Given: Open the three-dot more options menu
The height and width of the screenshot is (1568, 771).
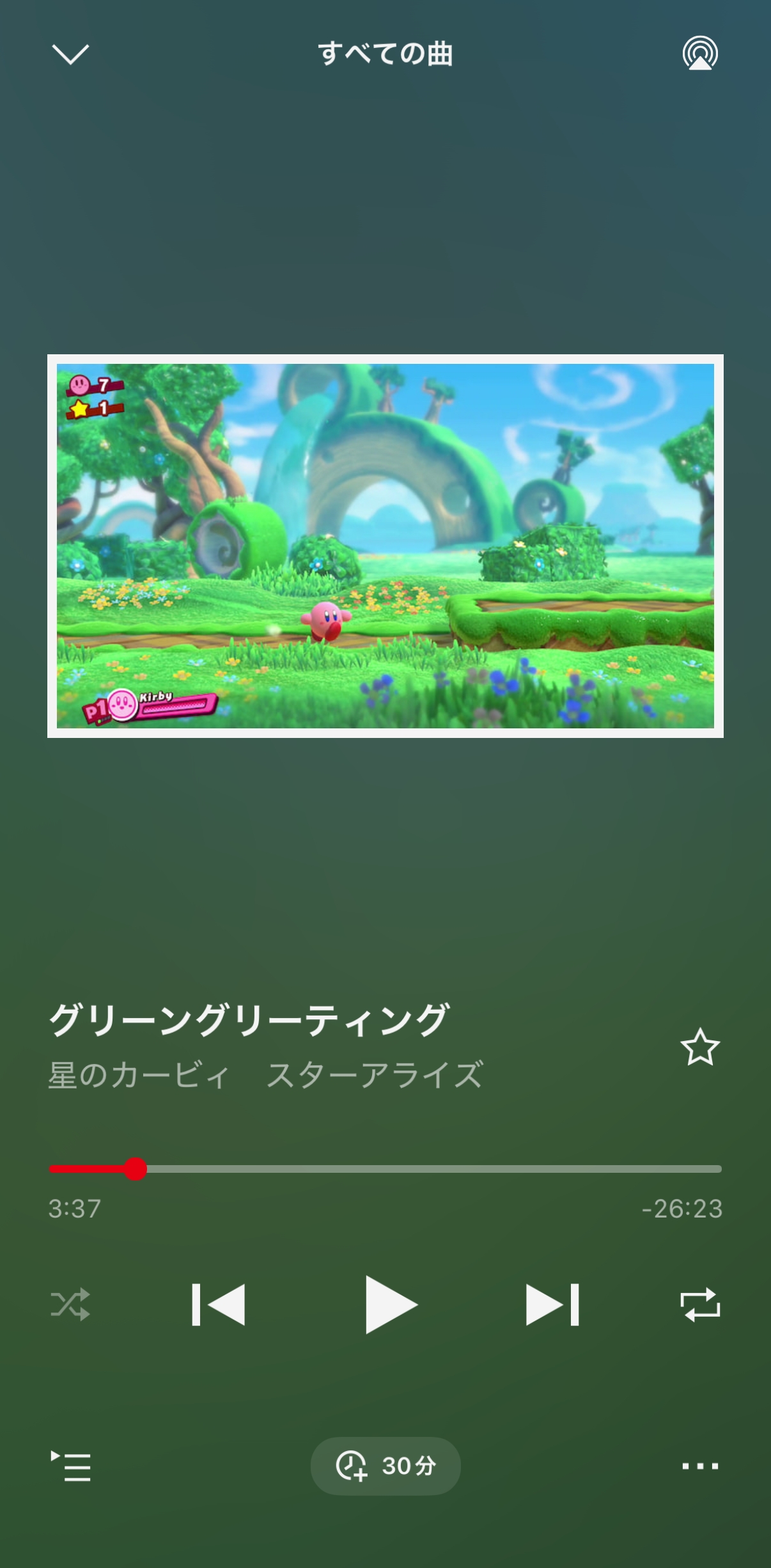Looking at the screenshot, I should (700, 1466).
